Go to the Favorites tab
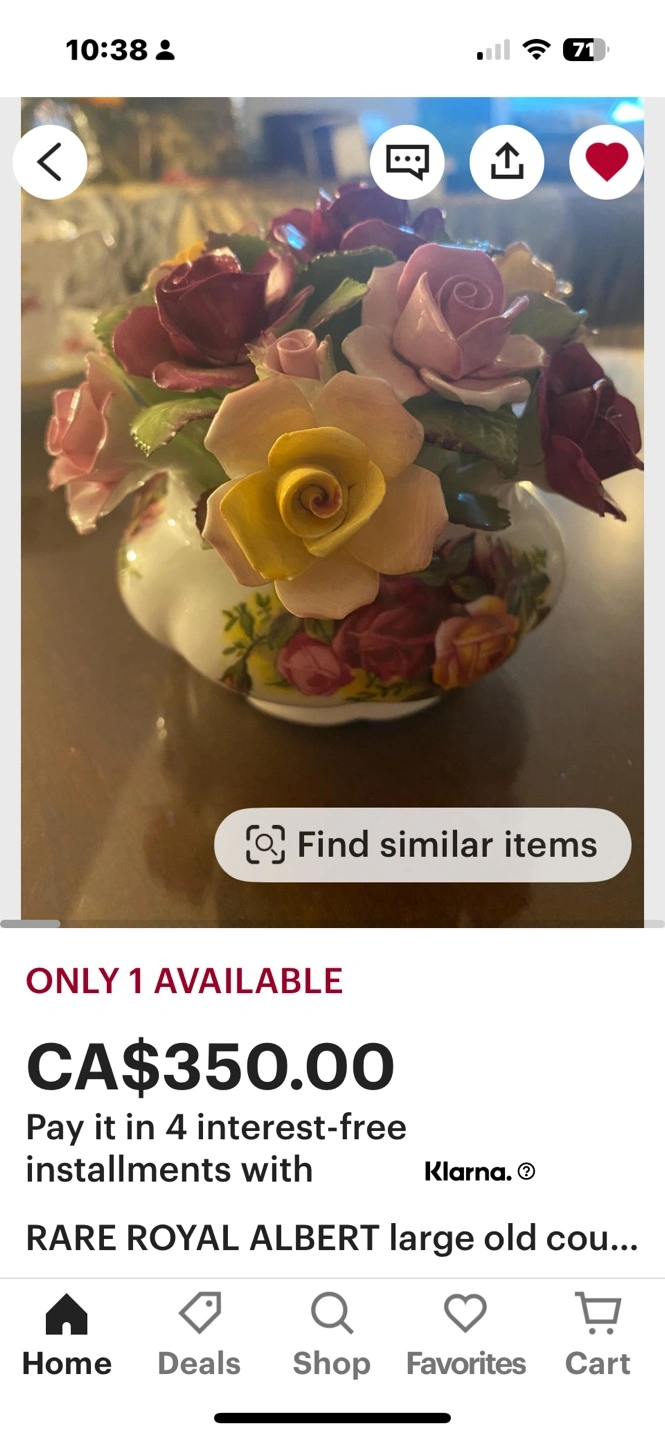 tap(466, 1335)
